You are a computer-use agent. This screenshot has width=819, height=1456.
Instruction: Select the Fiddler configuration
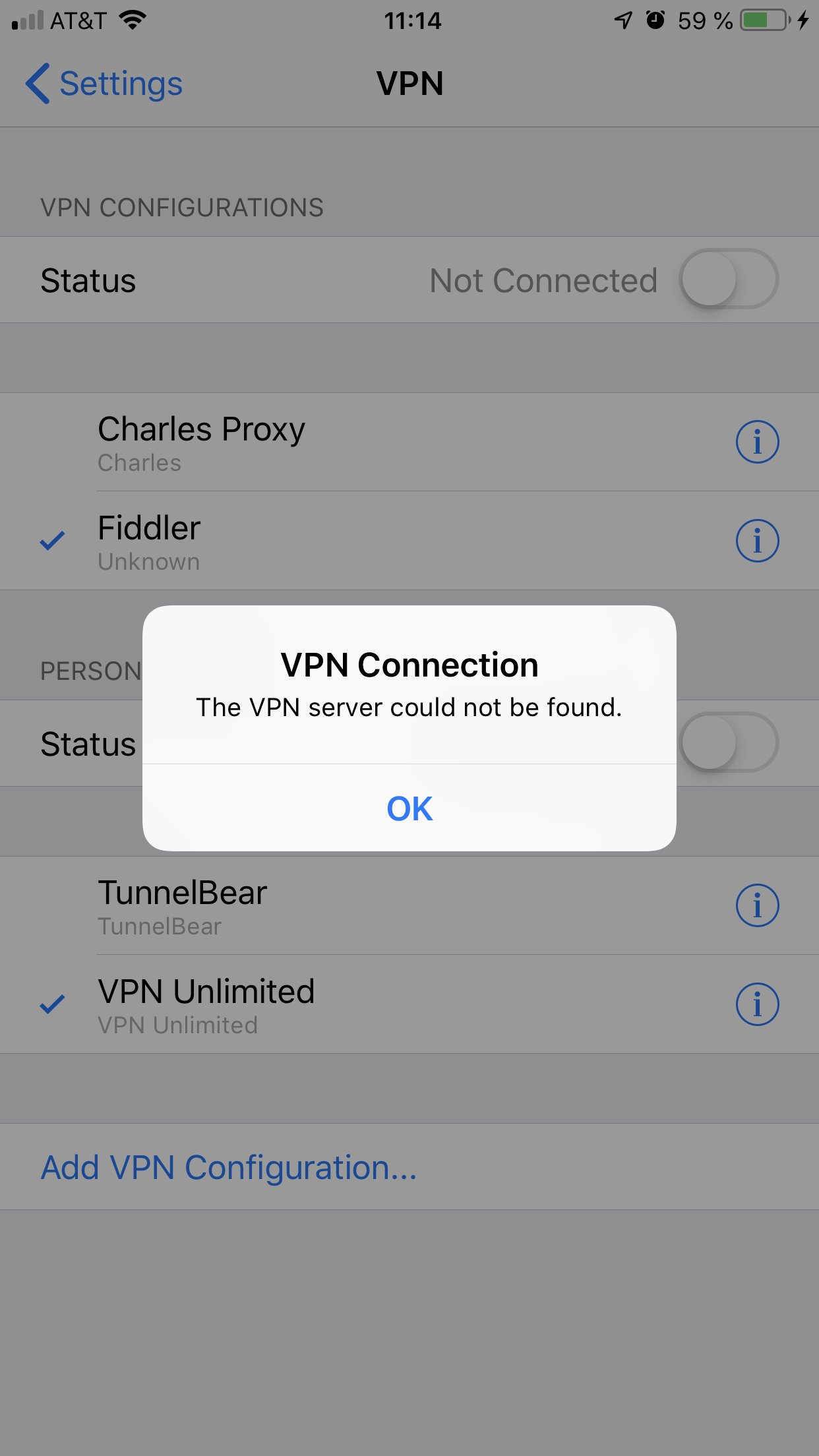pos(330,541)
